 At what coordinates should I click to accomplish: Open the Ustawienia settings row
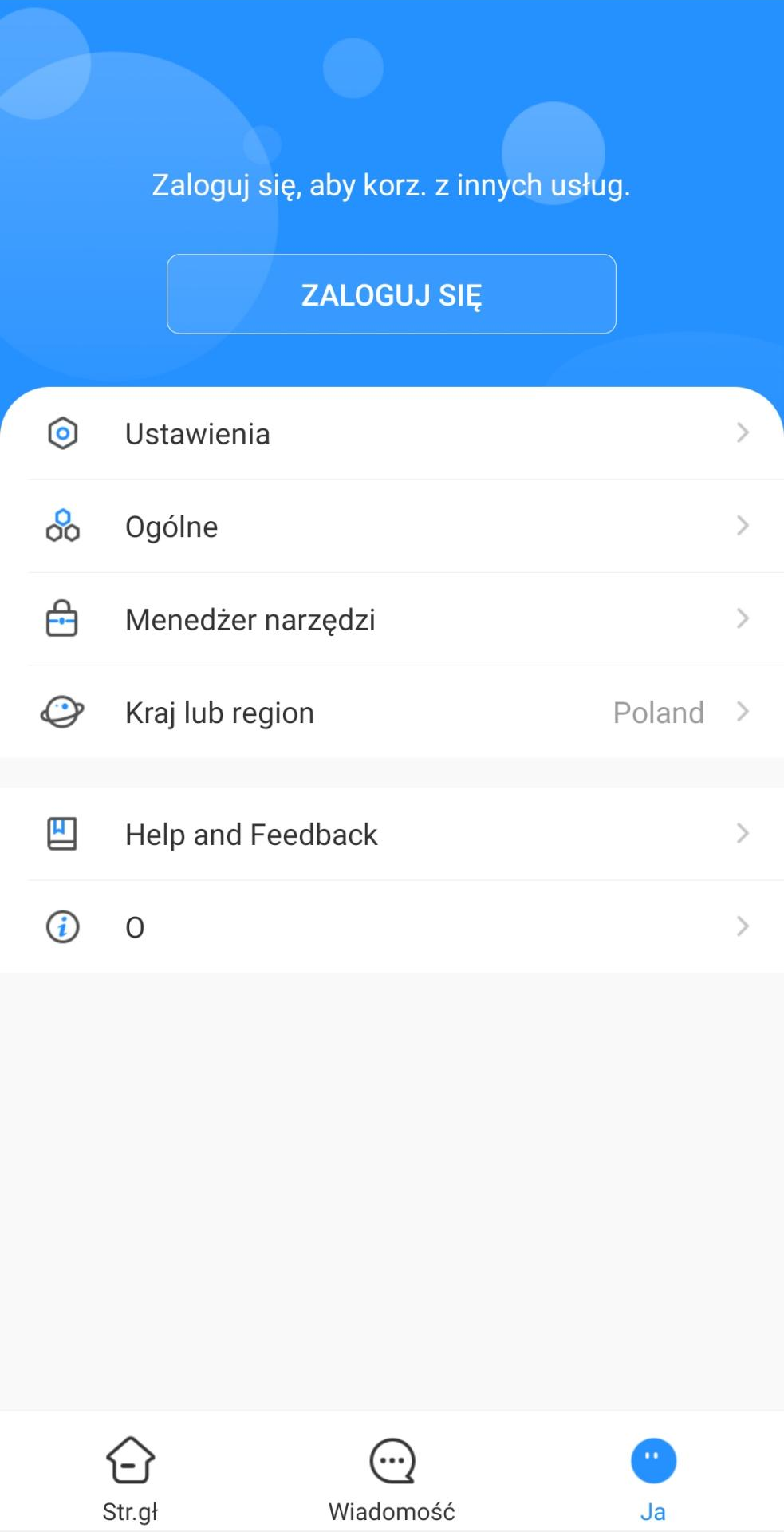click(392, 433)
